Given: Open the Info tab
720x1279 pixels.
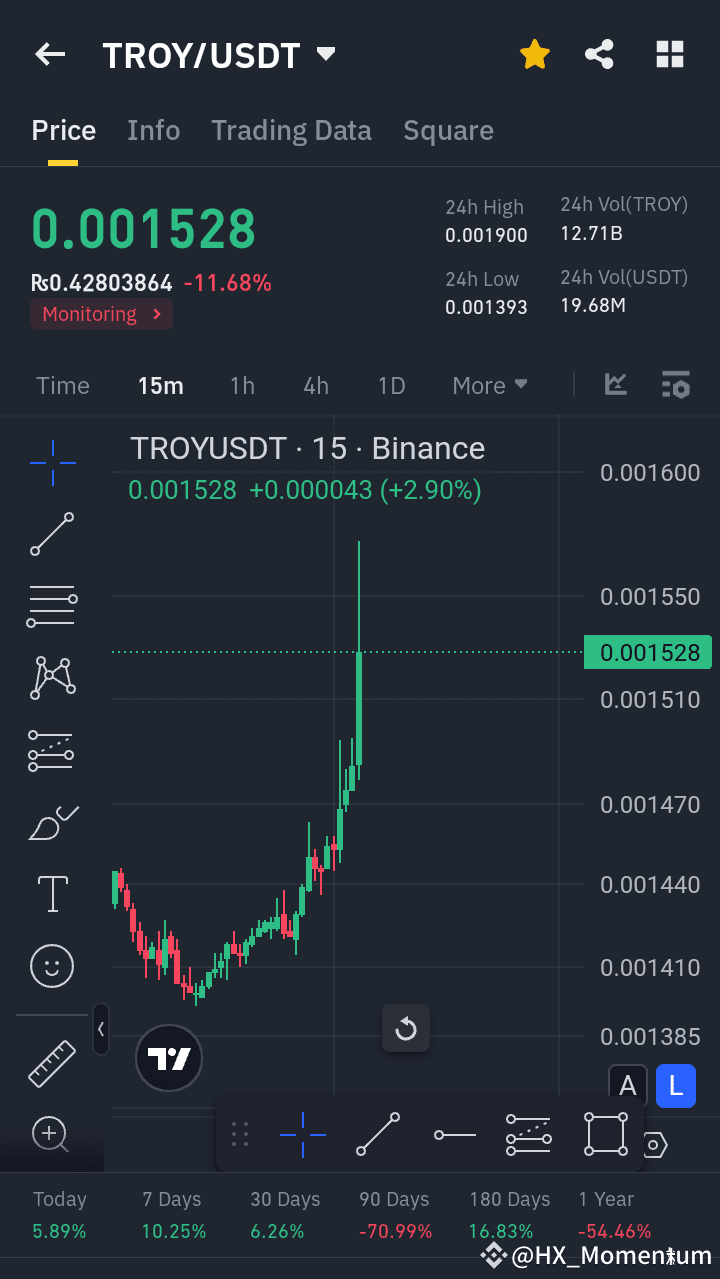Looking at the screenshot, I should pyautogui.click(x=153, y=130).
